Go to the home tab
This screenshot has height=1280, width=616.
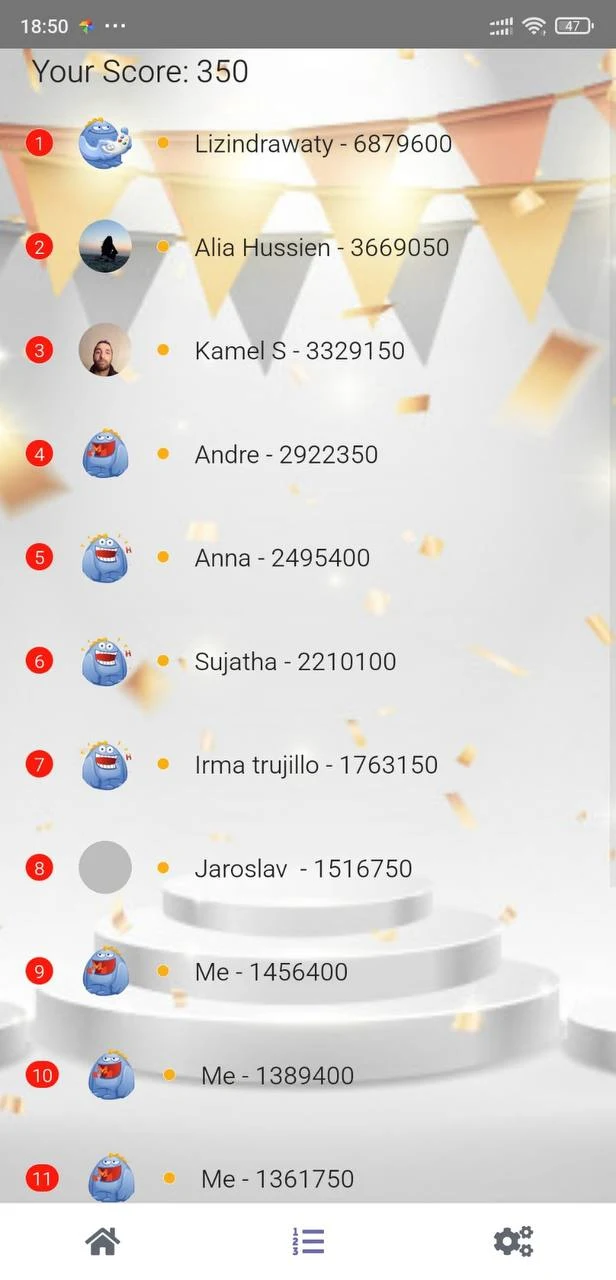click(x=103, y=1241)
